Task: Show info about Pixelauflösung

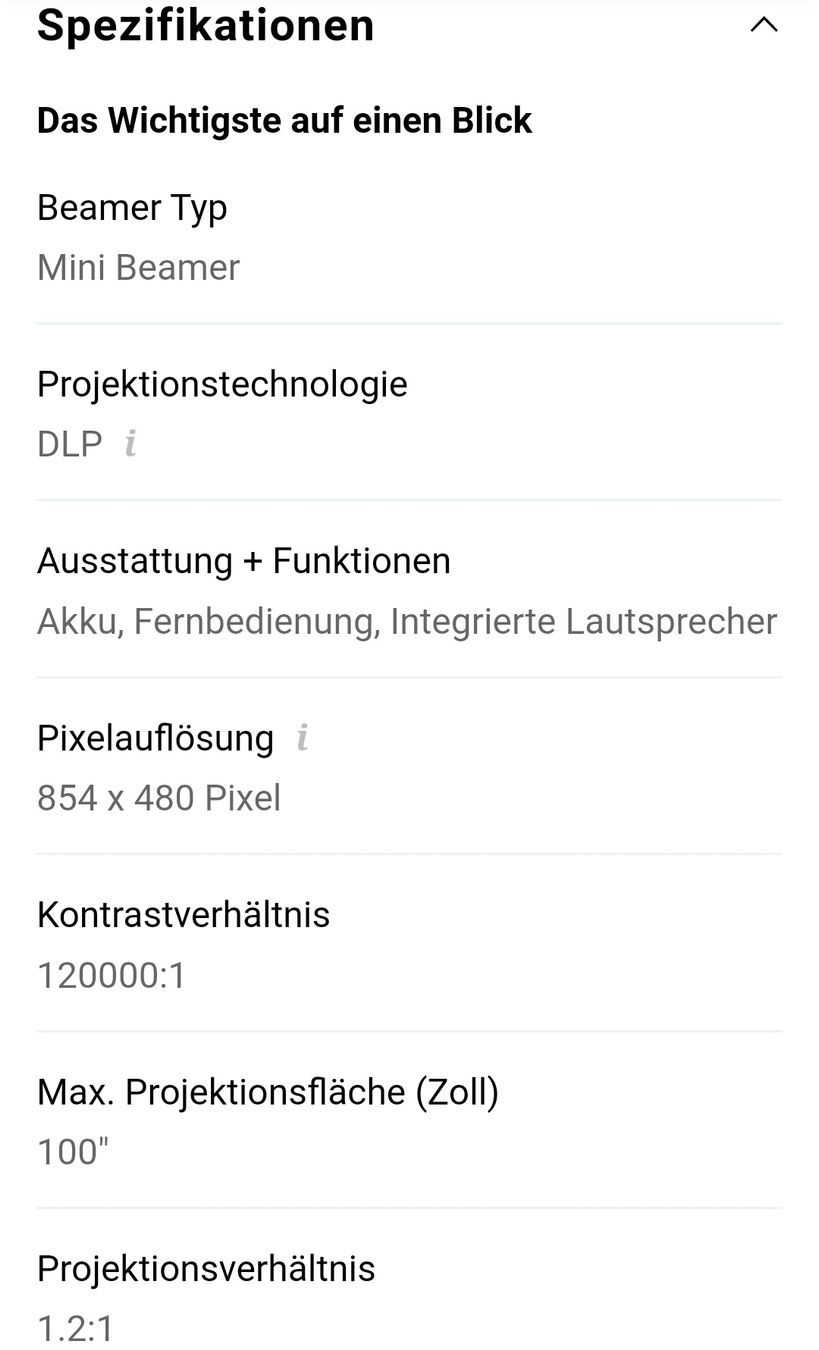Action: coord(302,738)
